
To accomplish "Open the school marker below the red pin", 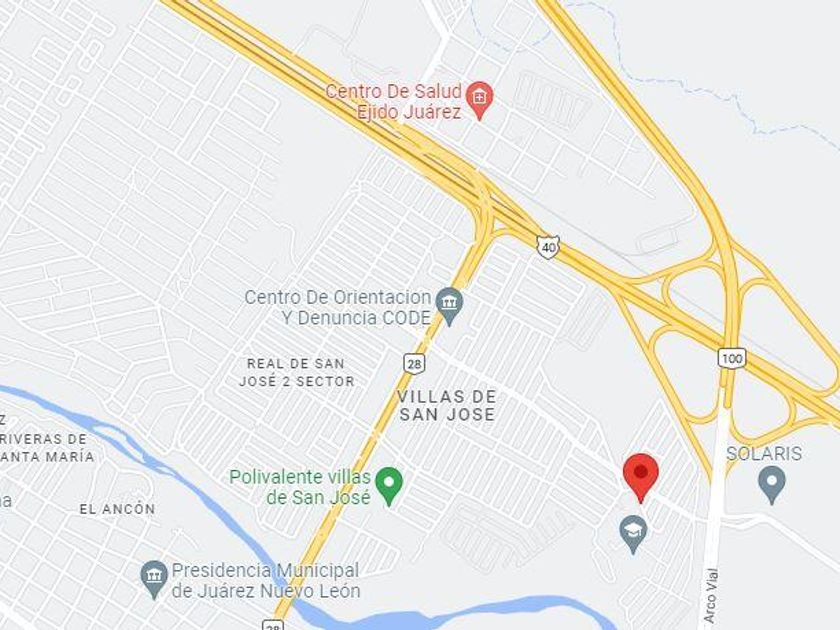I will click(x=633, y=535).
